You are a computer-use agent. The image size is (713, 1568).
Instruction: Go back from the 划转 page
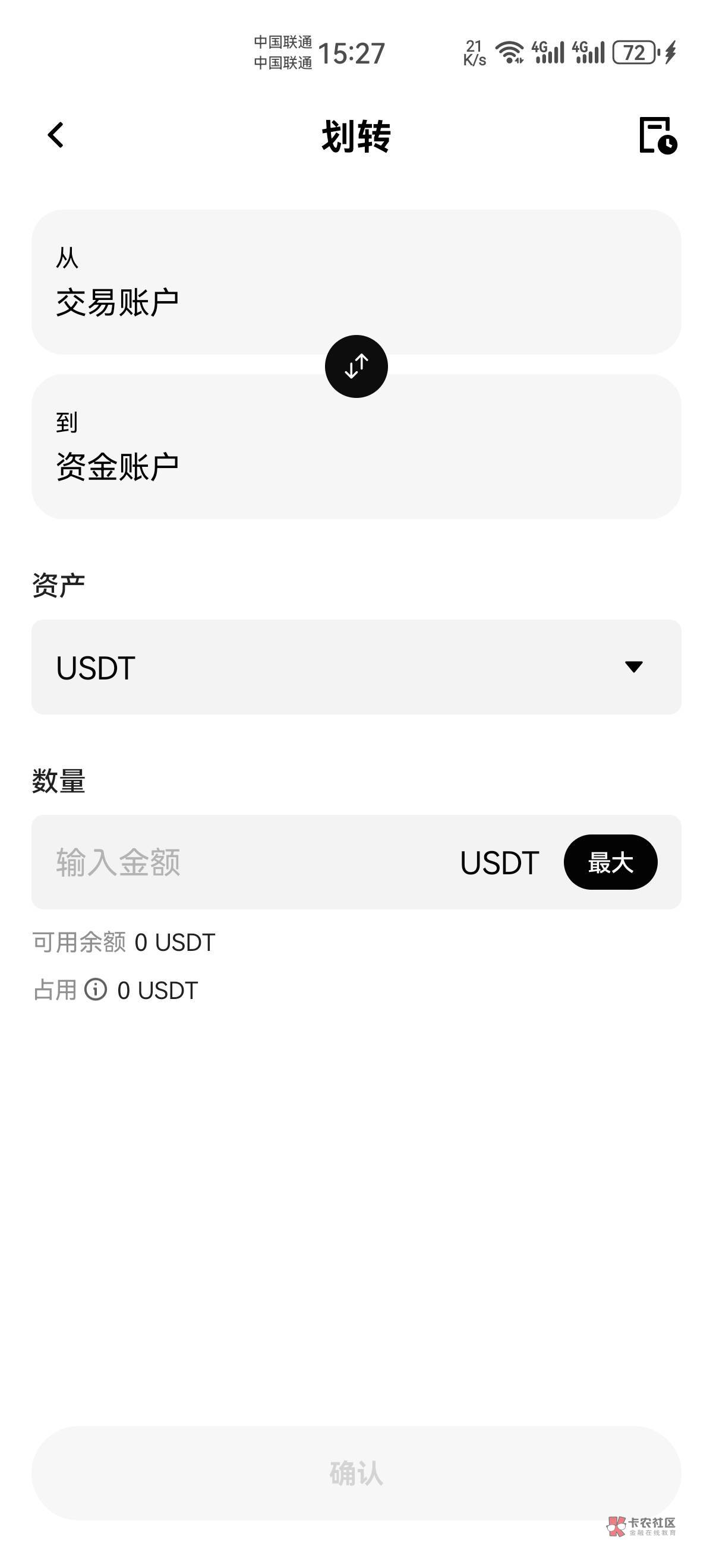click(56, 135)
